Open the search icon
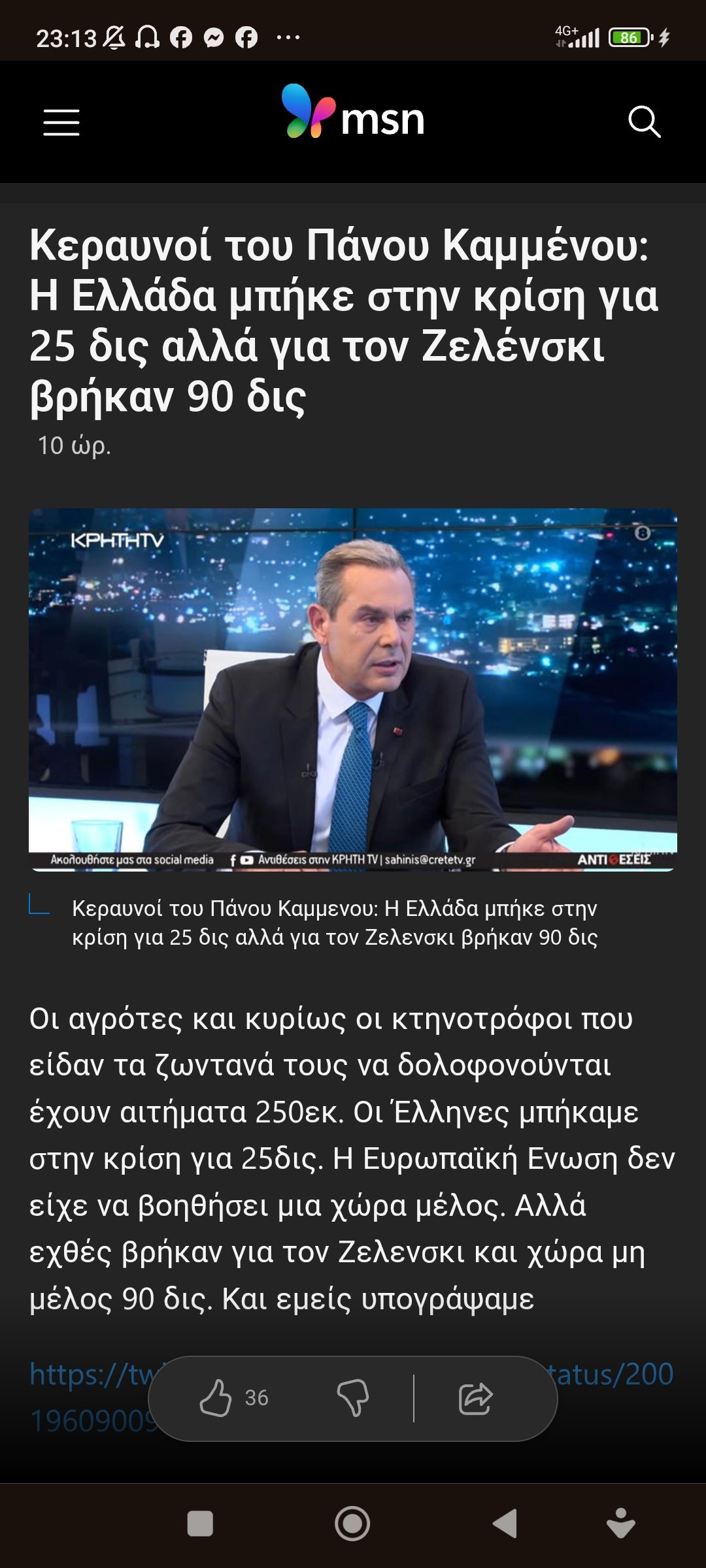 644,122
